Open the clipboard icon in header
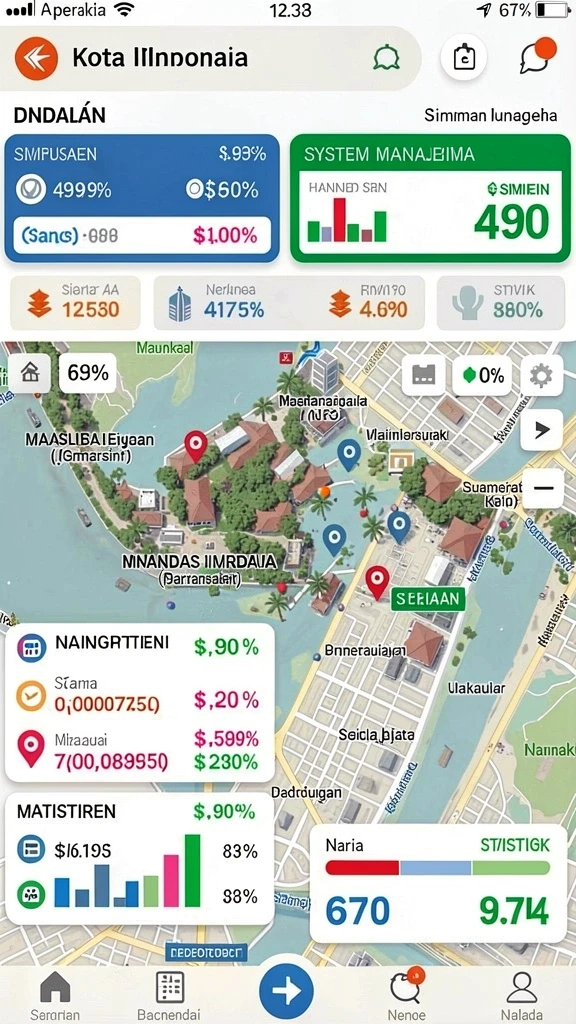This screenshot has height=1024, width=576. tap(464, 58)
